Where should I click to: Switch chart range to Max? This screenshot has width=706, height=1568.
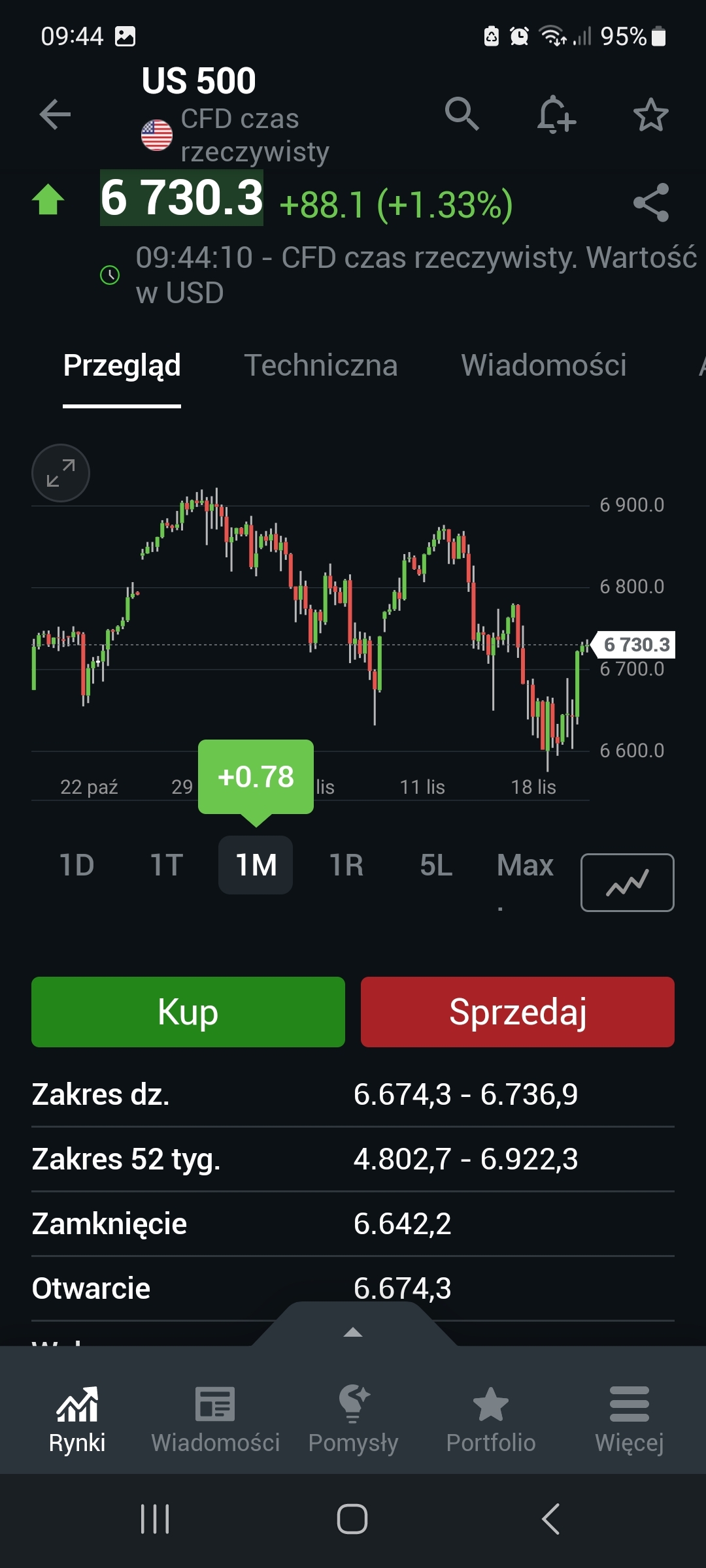[525, 866]
